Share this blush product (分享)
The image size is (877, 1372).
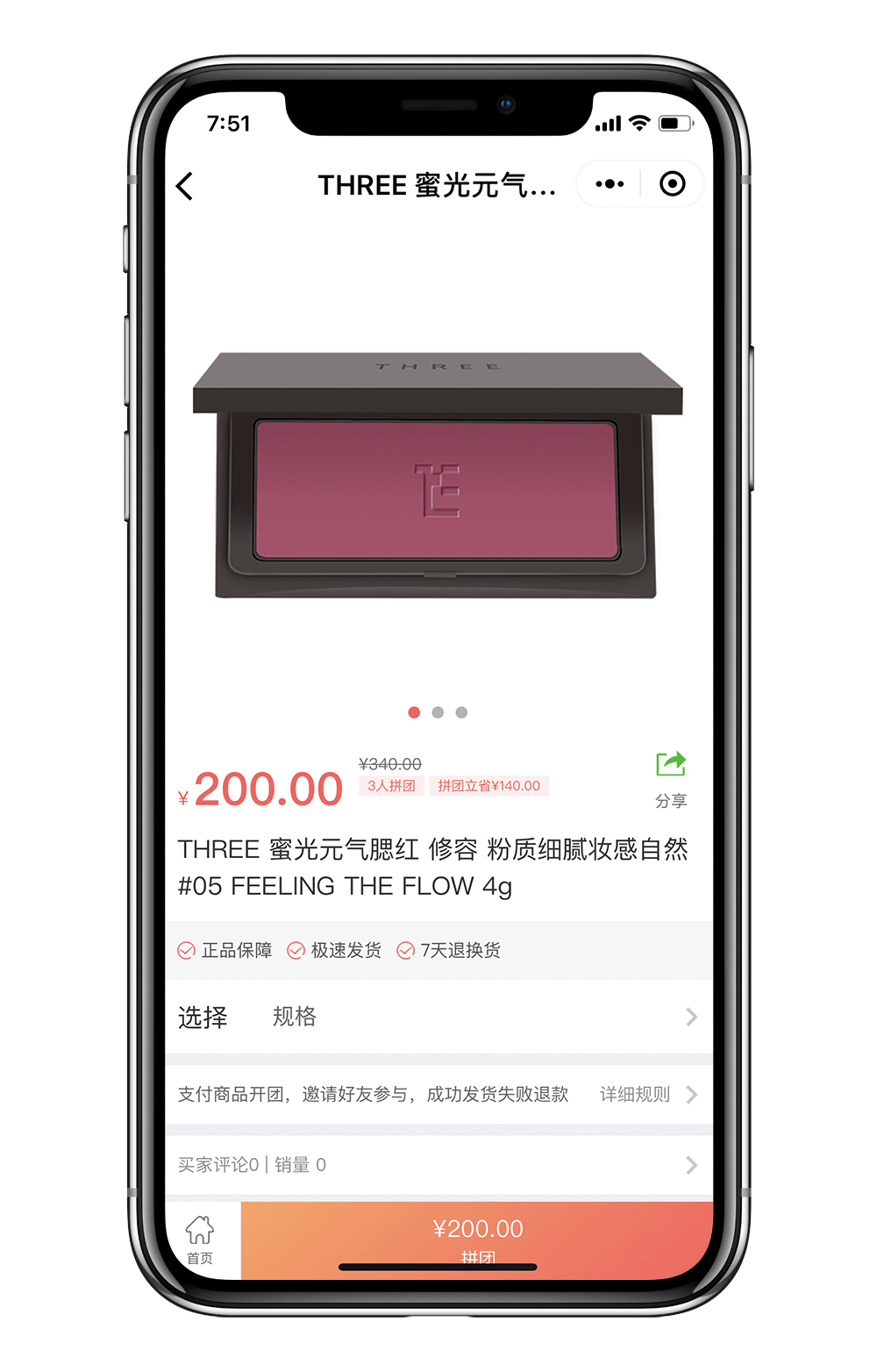671,778
